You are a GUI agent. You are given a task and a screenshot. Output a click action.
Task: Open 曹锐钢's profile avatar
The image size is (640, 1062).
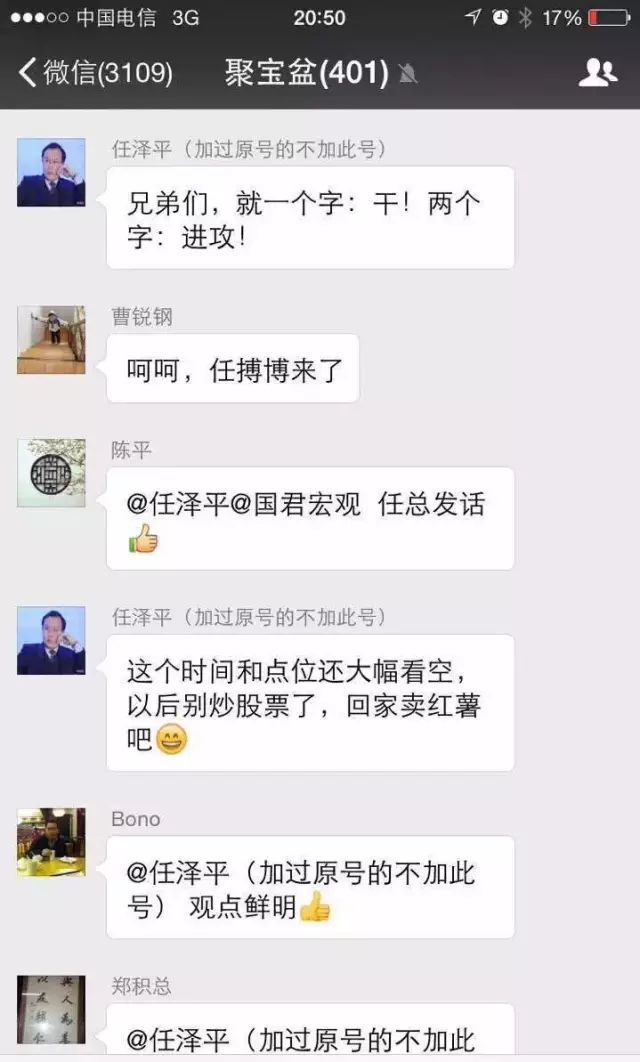point(51,339)
